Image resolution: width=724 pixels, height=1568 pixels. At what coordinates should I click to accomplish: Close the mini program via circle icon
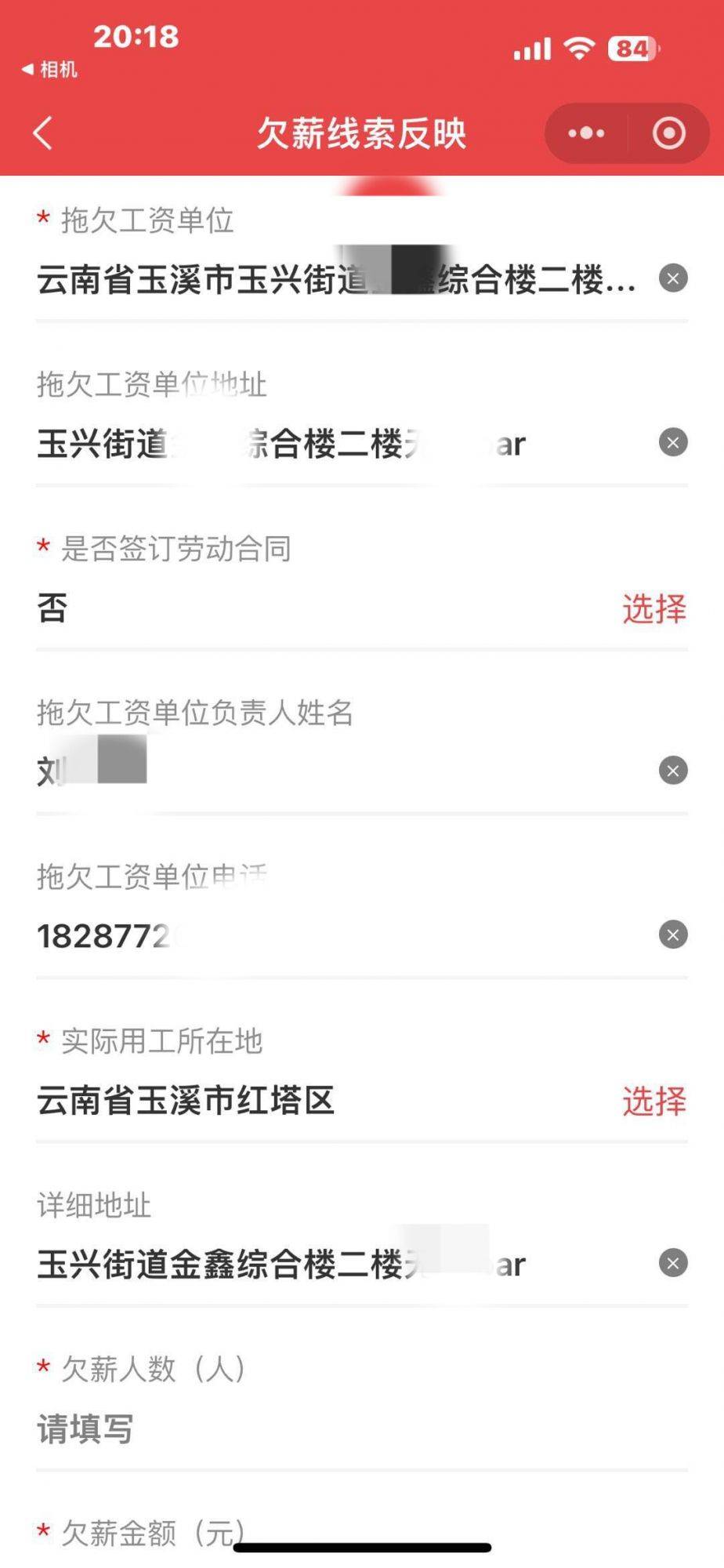click(668, 133)
